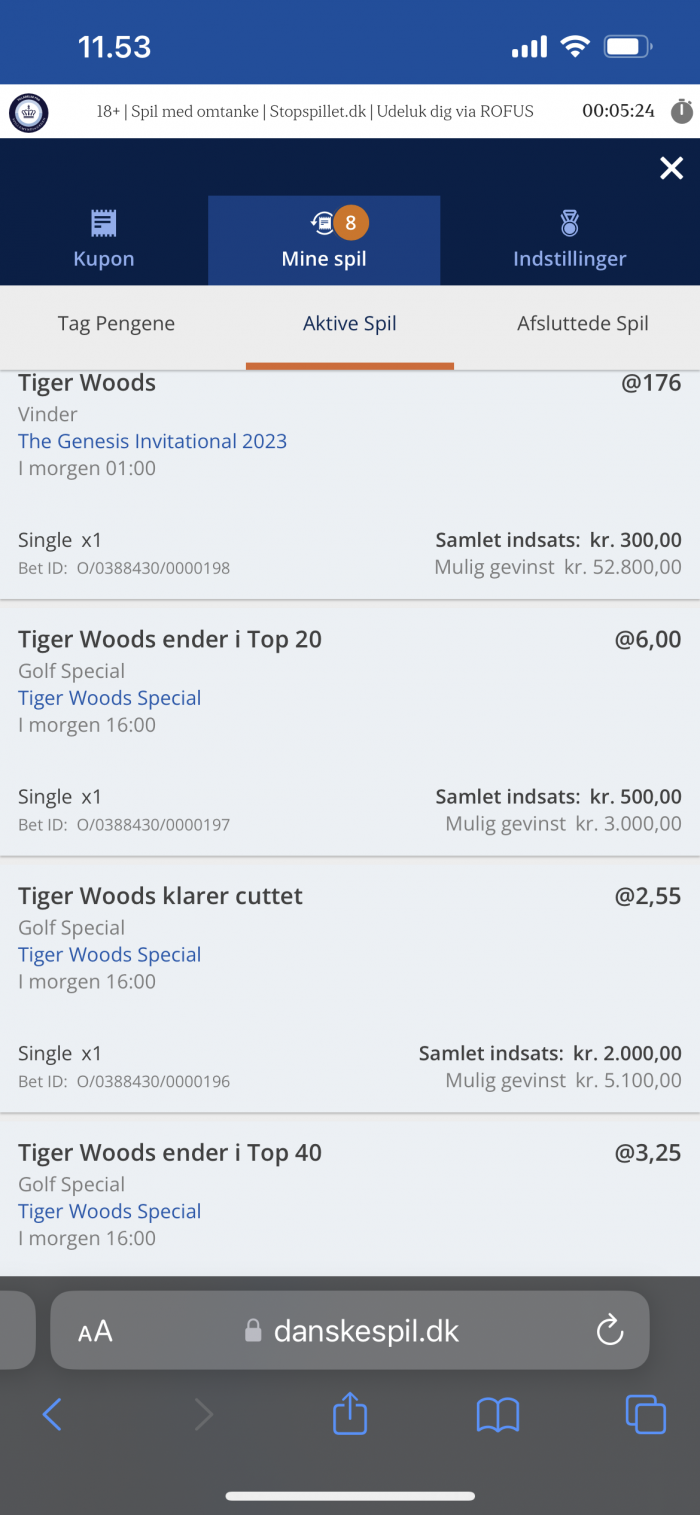Open Tiger Woods Special link under klarer cuttet
Viewport: 700px width, 1515px height.
110,955
